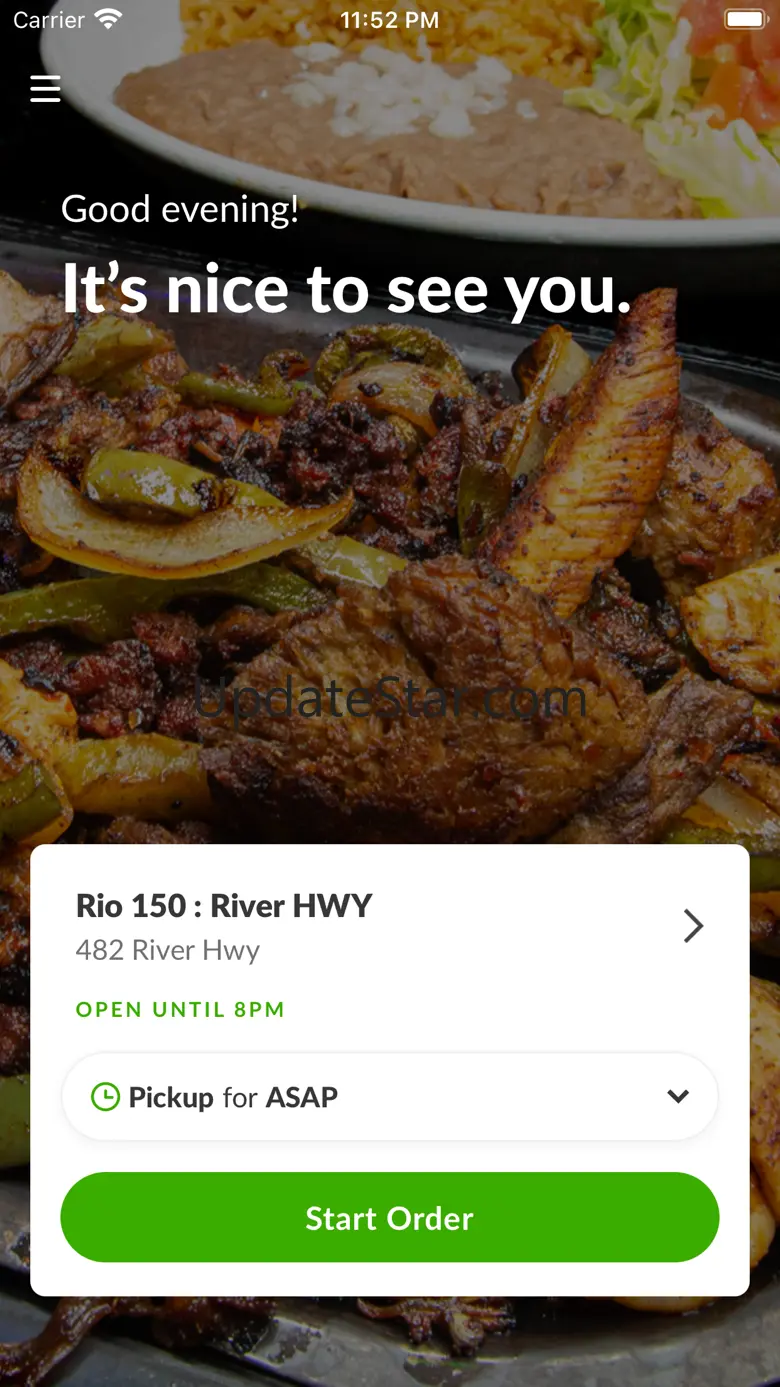Change the Rio 150 : River HWY location
780x1387 pixels.
693,926
